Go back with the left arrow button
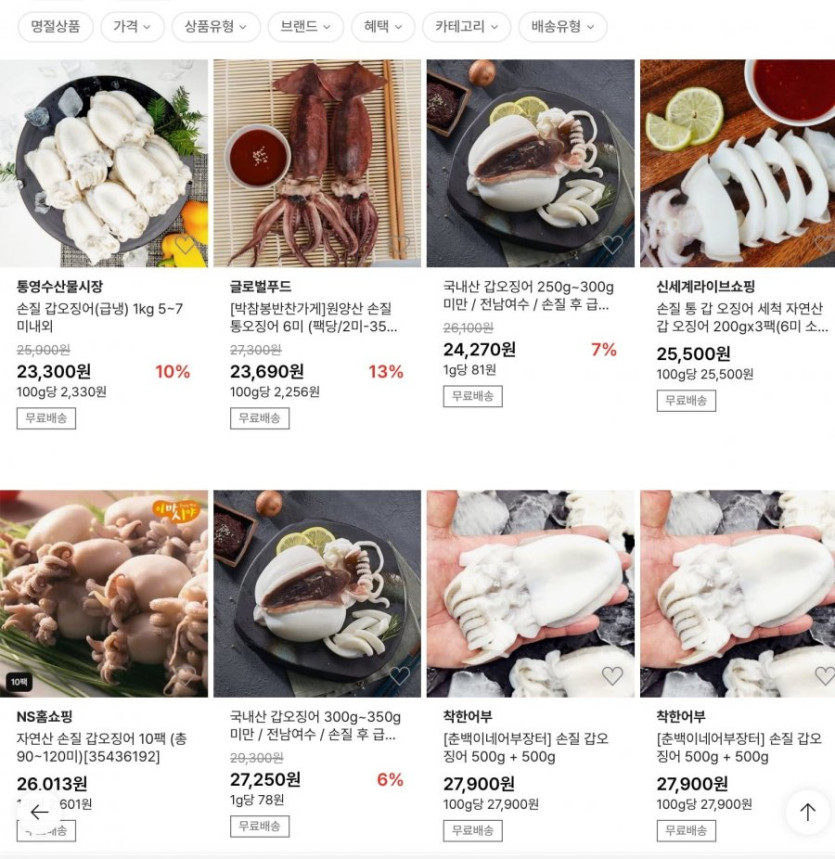Image resolution: width=835 pixels, height=859 pixels. coord(39,811)
